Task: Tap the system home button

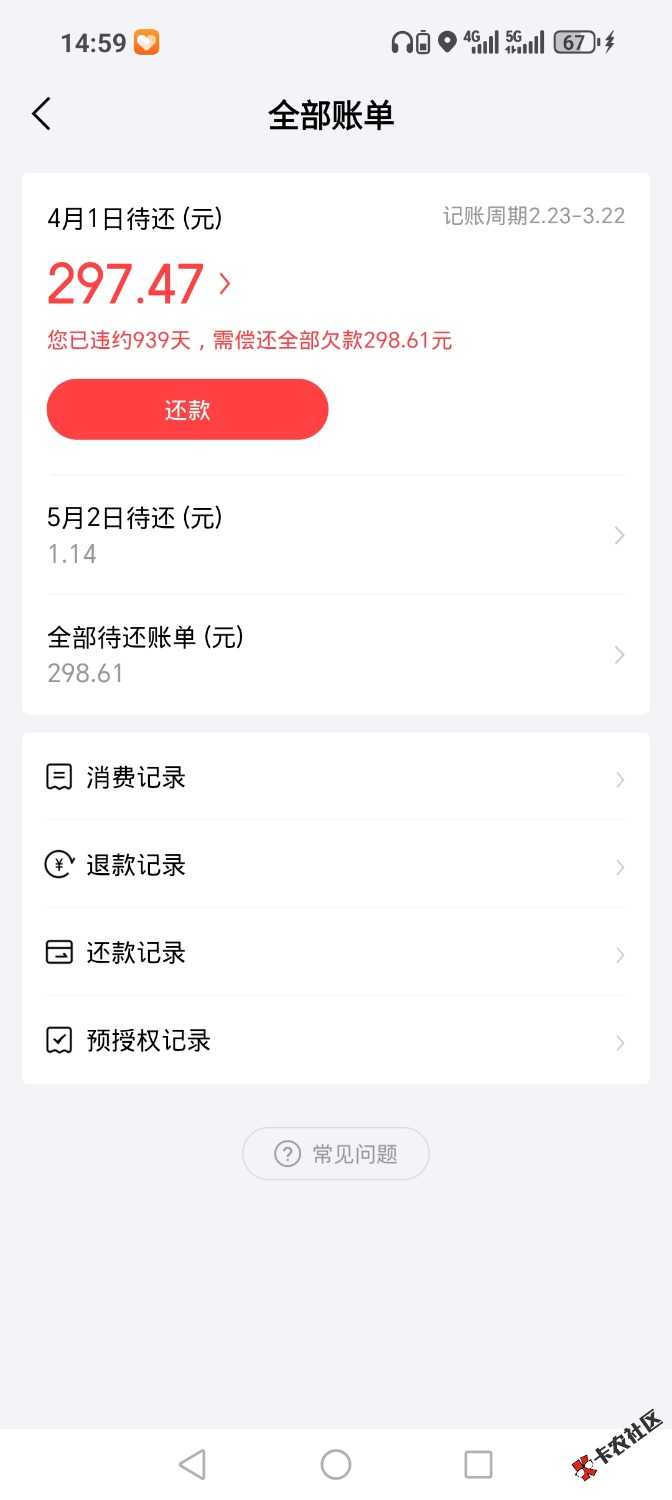Action: (336, 1464)
